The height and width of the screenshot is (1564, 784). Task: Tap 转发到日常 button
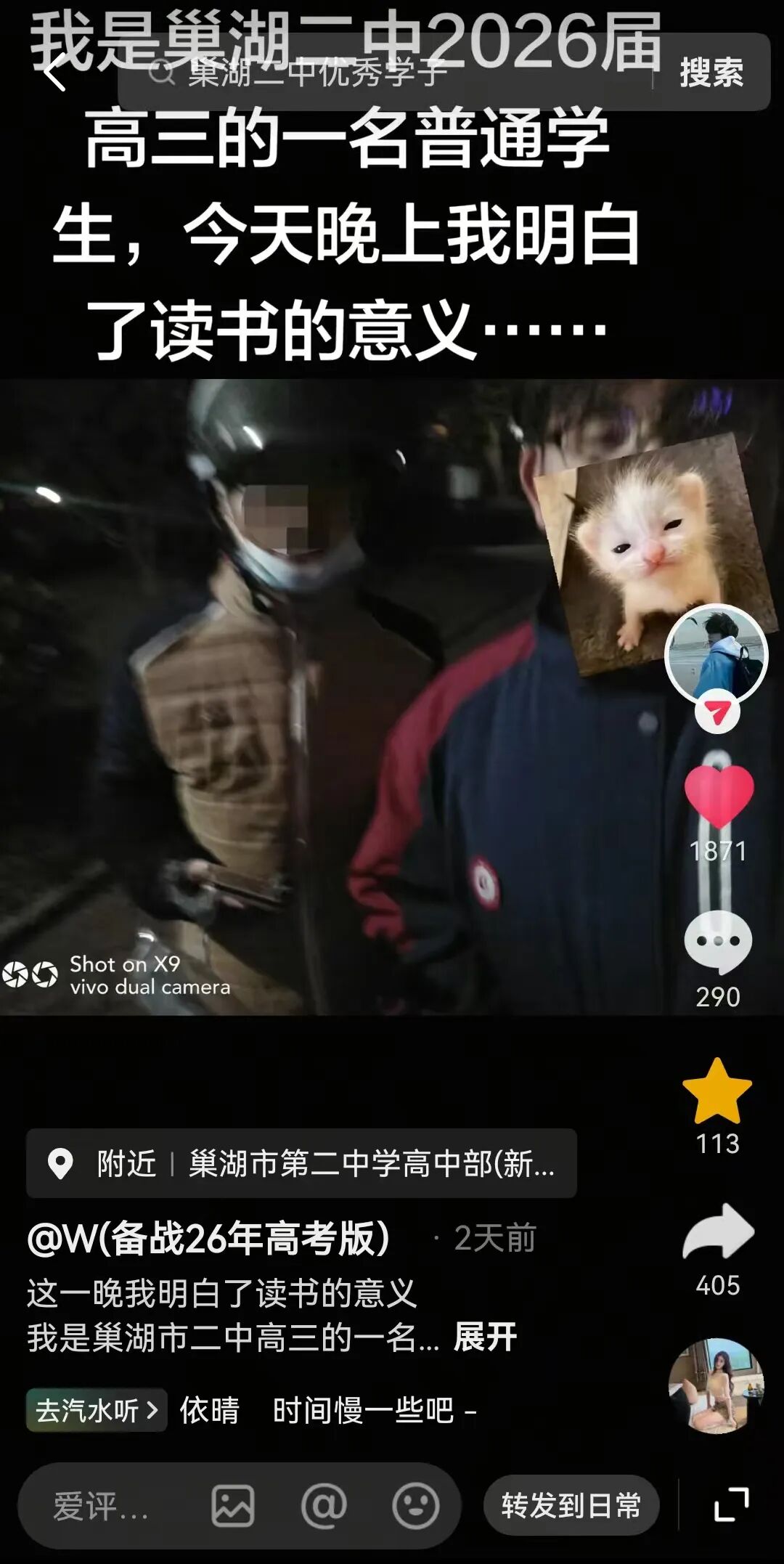coord(571,1505)
